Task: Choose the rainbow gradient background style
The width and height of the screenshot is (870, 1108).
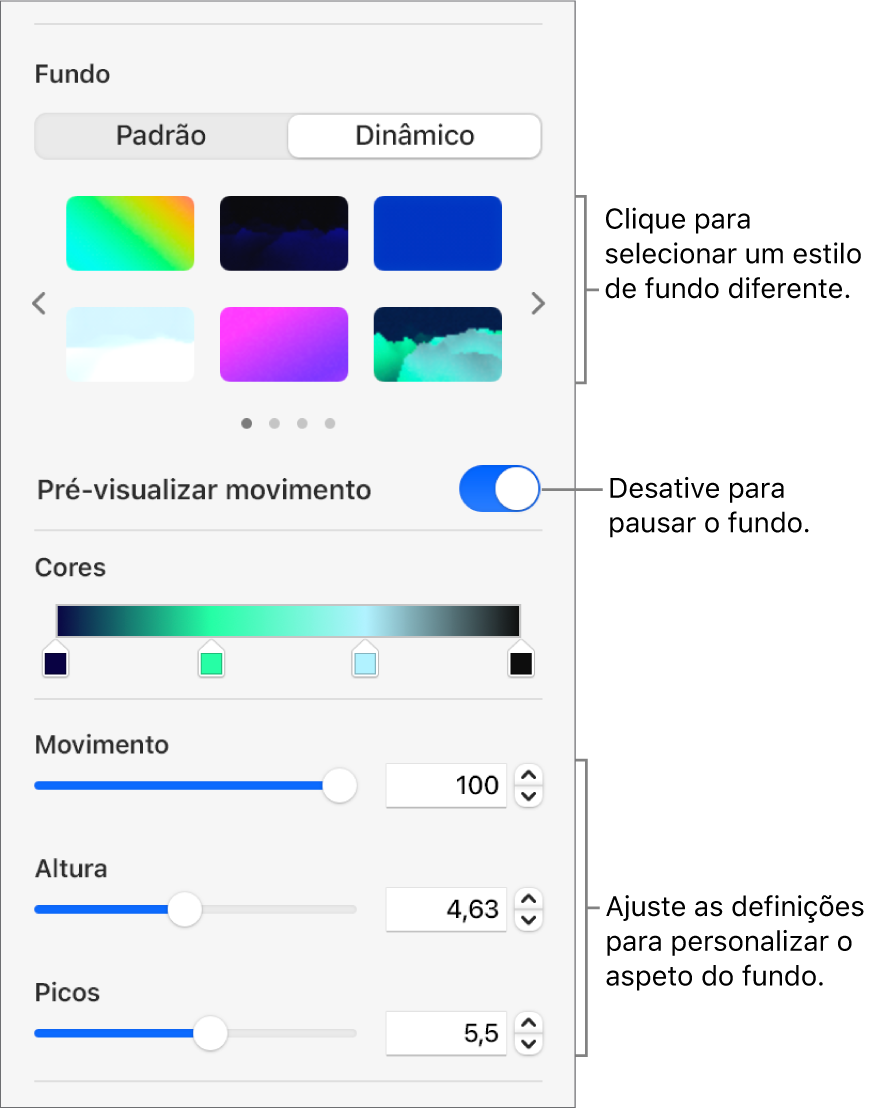Action: (x=130, y=234)
